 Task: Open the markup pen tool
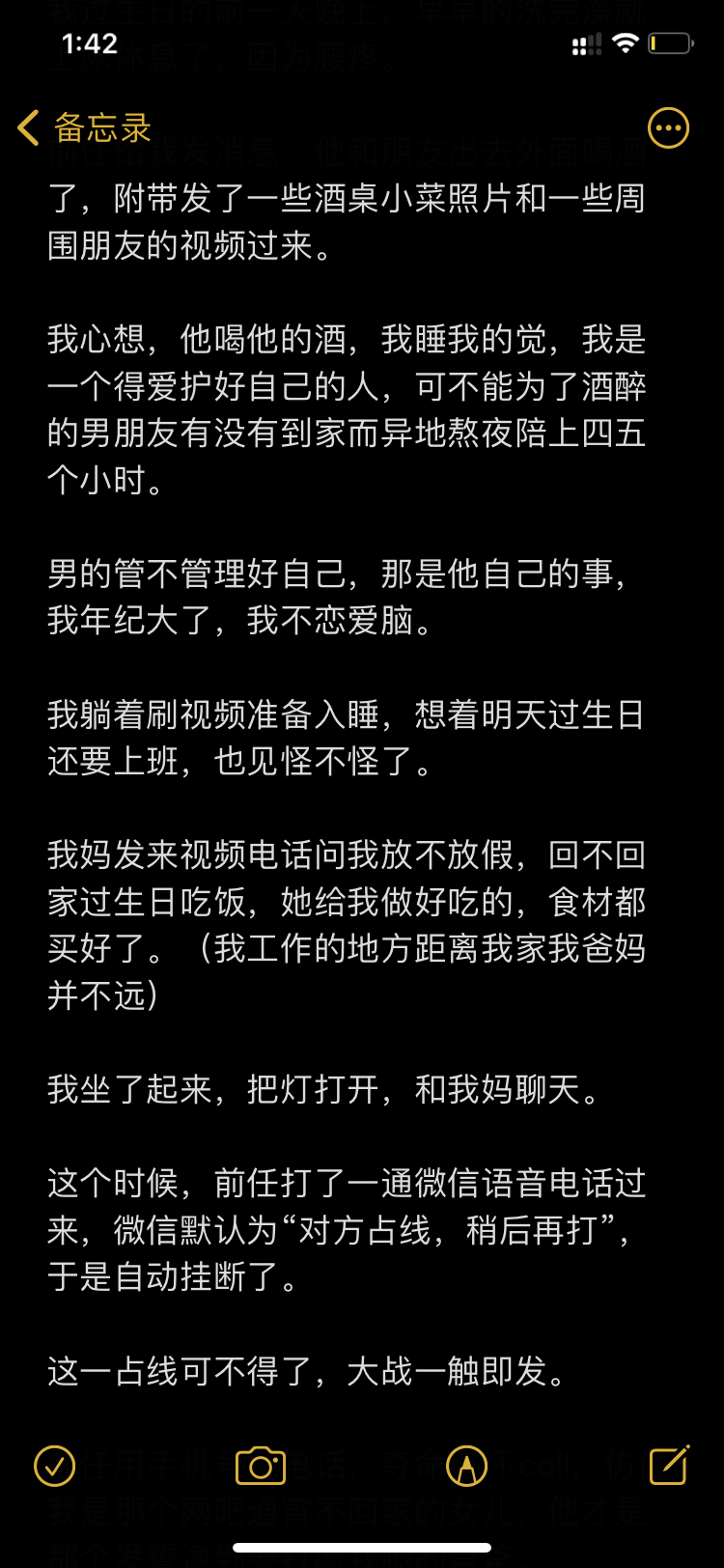point(466,1466)
